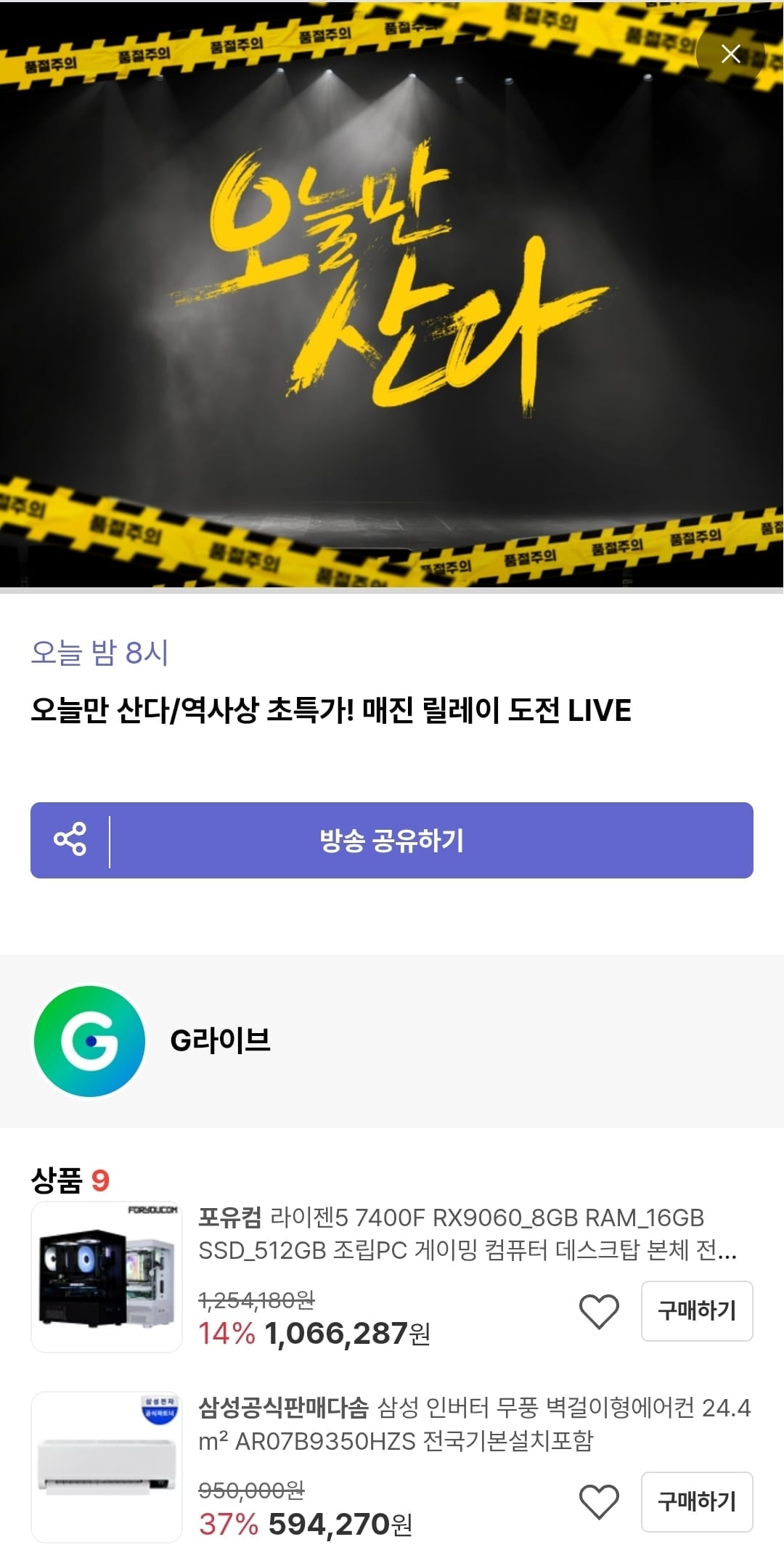Close the live broadcast preview

pos(730,54)
